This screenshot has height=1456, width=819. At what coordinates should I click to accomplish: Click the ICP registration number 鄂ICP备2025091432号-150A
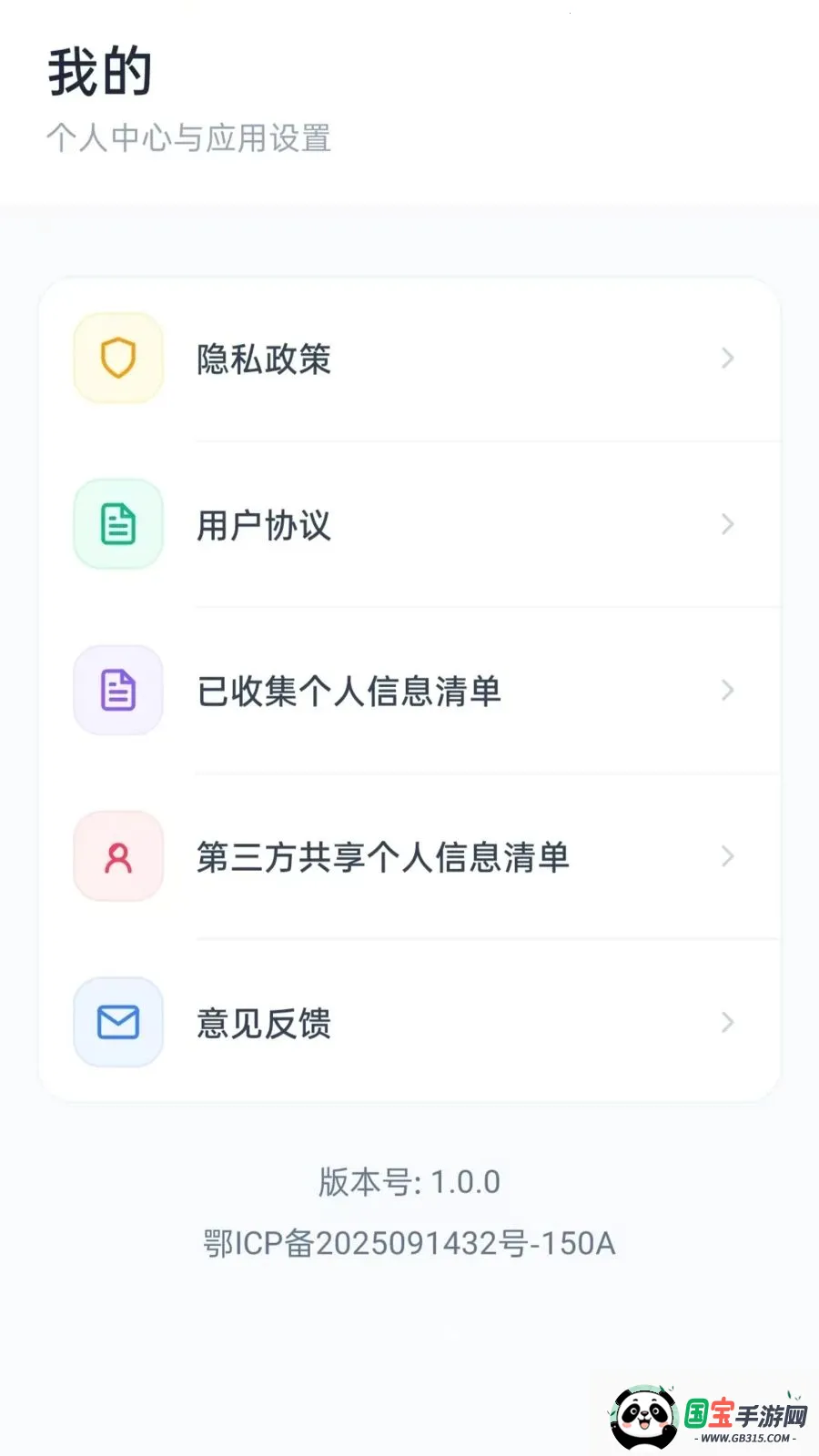[409, 1243]
